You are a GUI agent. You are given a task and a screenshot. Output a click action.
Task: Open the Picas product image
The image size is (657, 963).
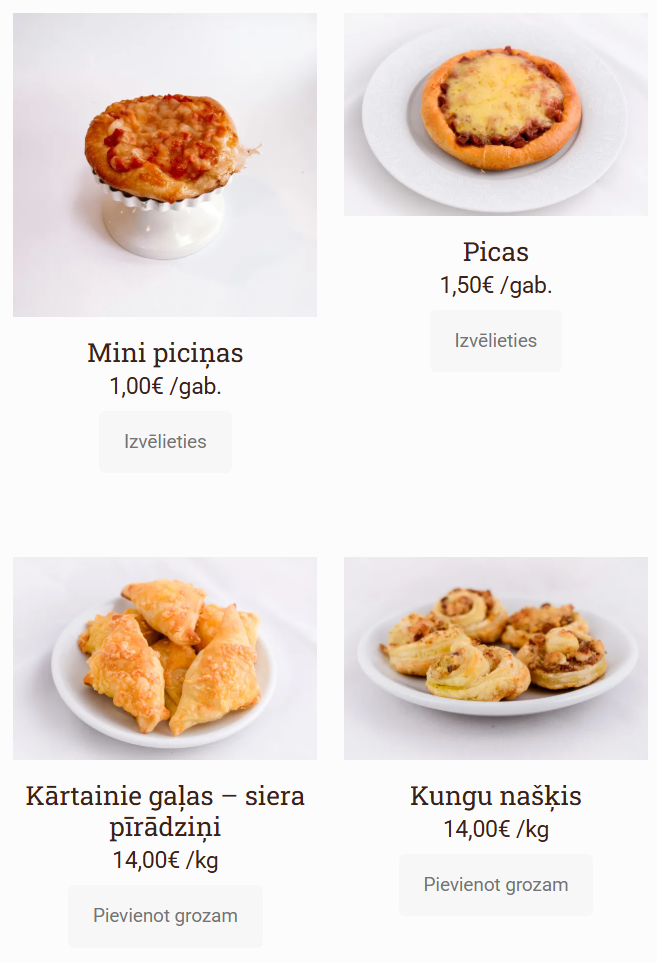point(496,114)
